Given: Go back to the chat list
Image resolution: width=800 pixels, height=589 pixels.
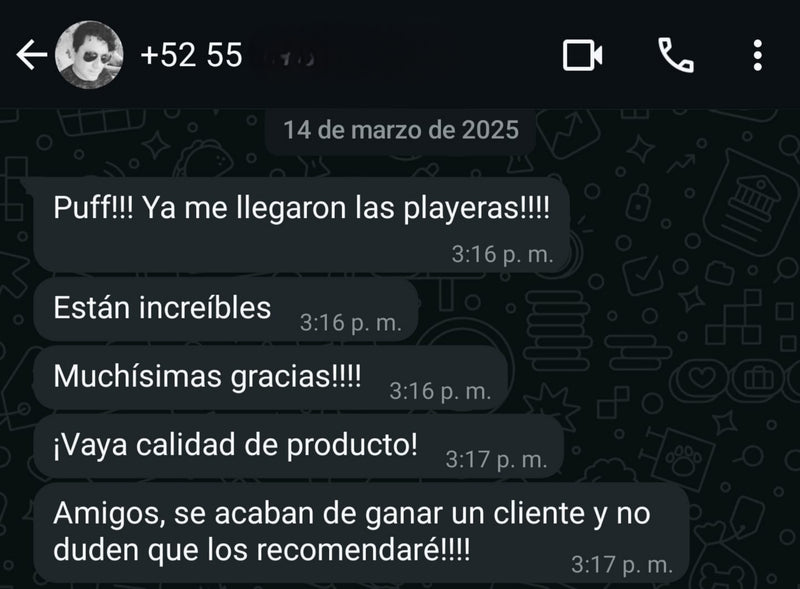Looking at the screenshot, I should tap(30, 55).
